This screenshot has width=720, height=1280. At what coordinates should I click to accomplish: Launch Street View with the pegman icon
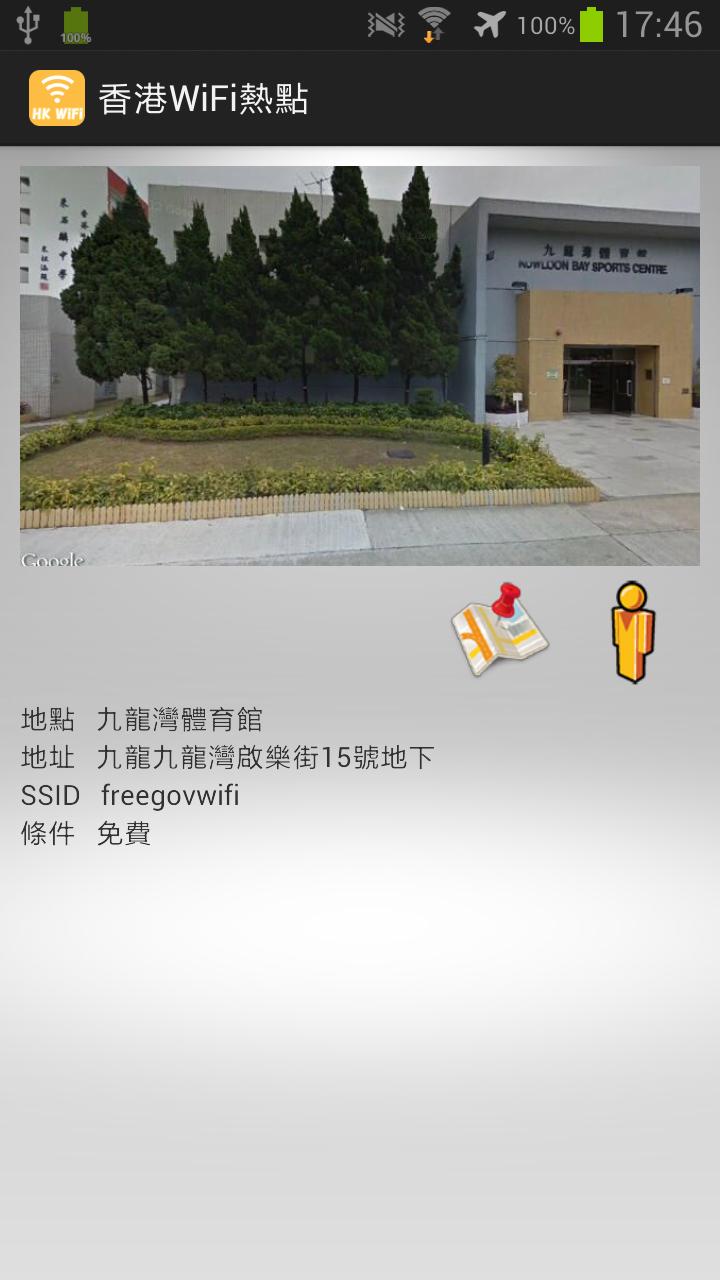tap(633, 632)
